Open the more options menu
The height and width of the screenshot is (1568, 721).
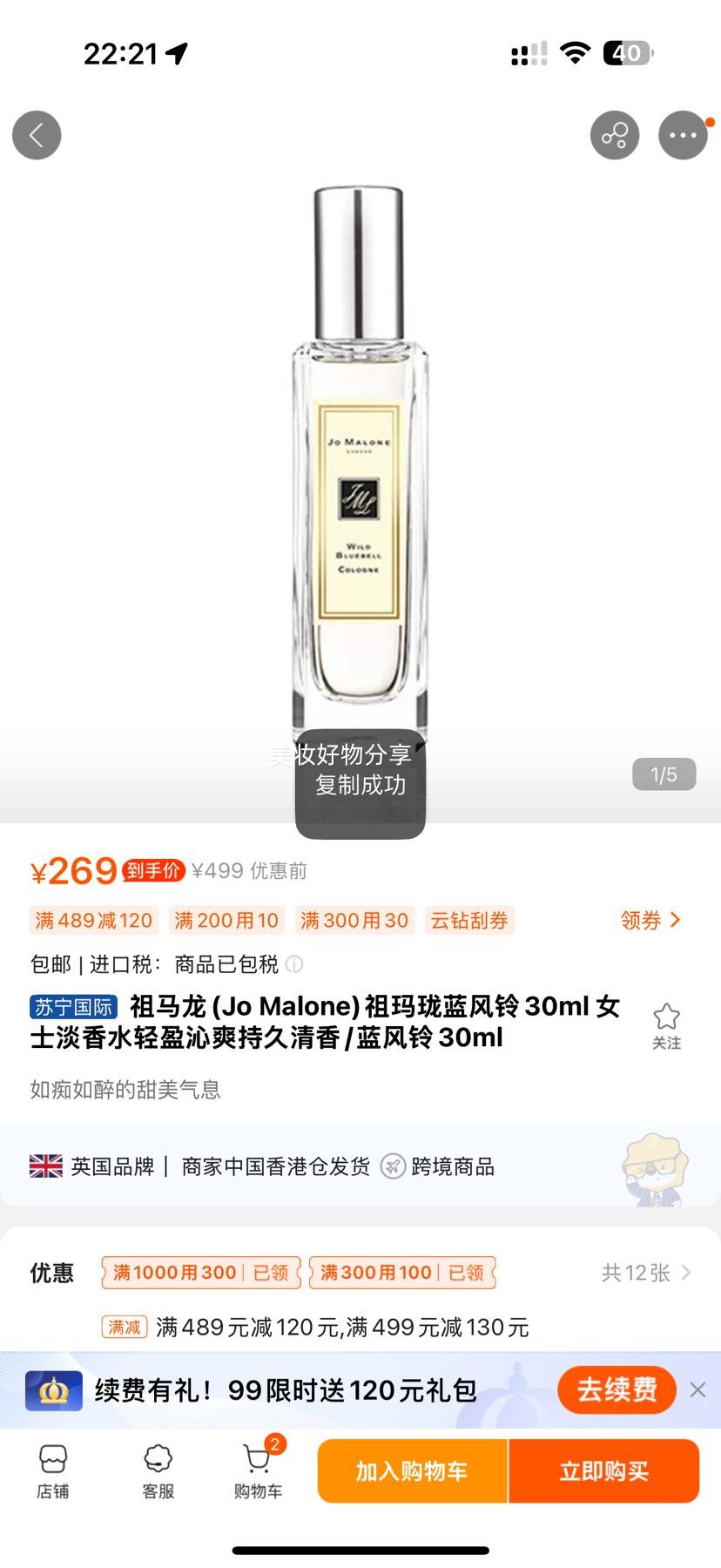point(684,135)
